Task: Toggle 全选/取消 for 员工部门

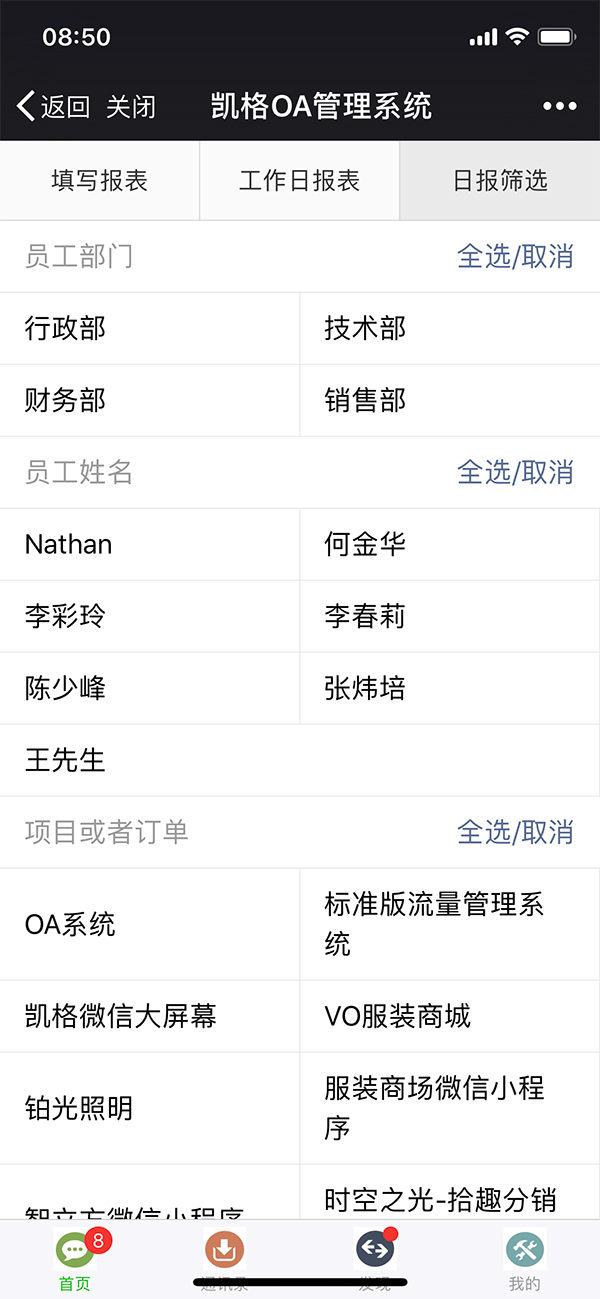Action: pyautogui.click(x=515, y=257)
